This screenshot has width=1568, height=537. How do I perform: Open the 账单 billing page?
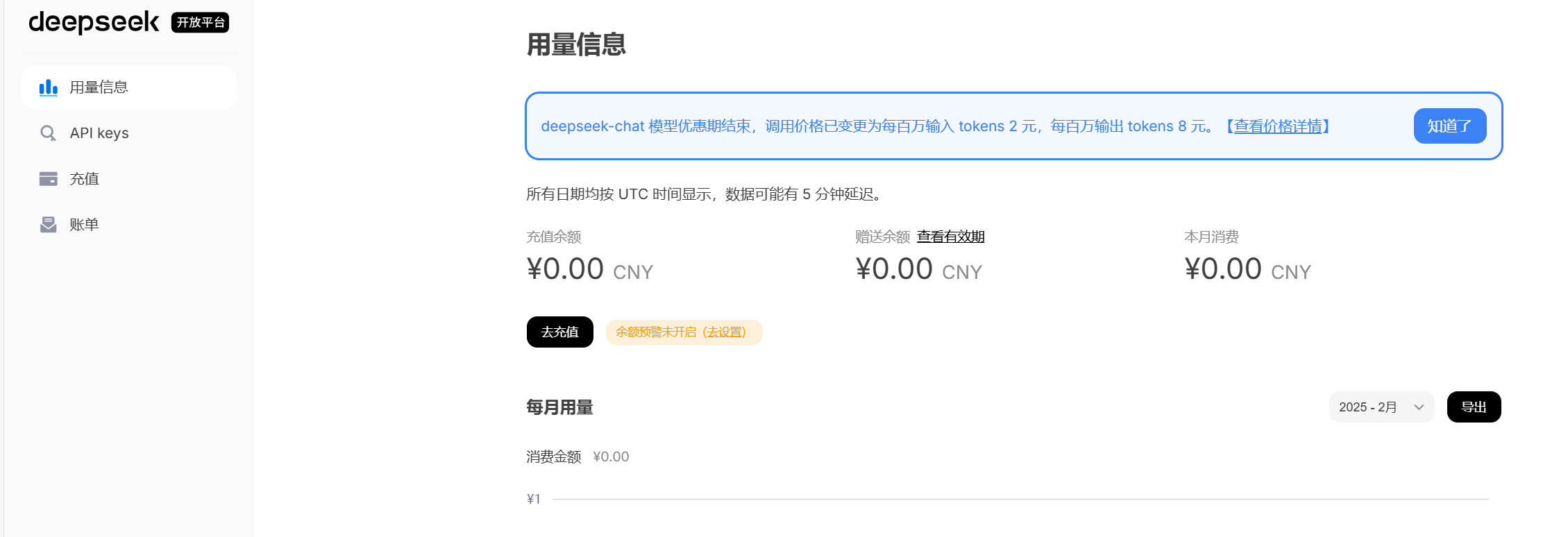coord(84,225)
